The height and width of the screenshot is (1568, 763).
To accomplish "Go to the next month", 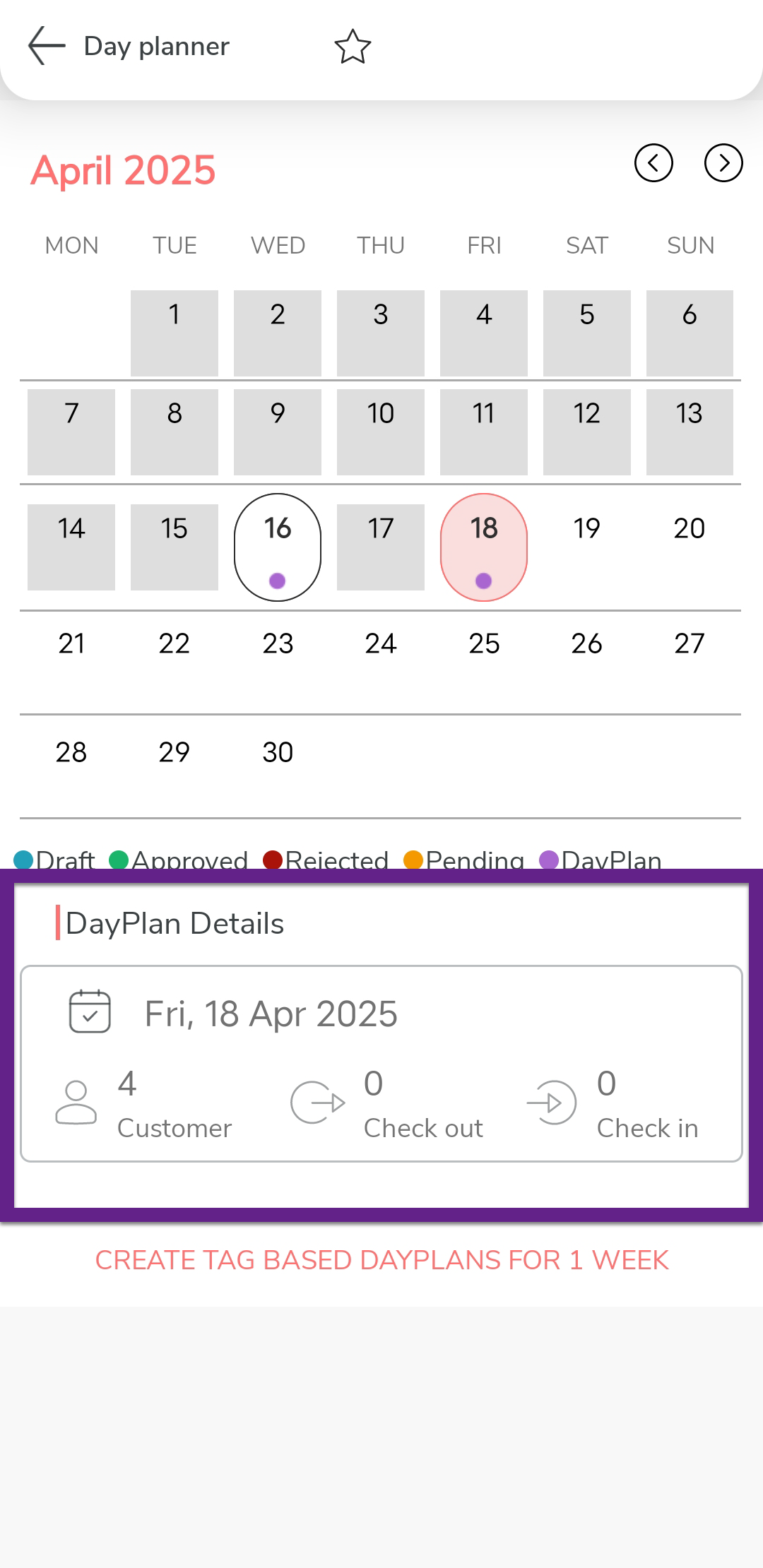I will [x=723, y=163].
